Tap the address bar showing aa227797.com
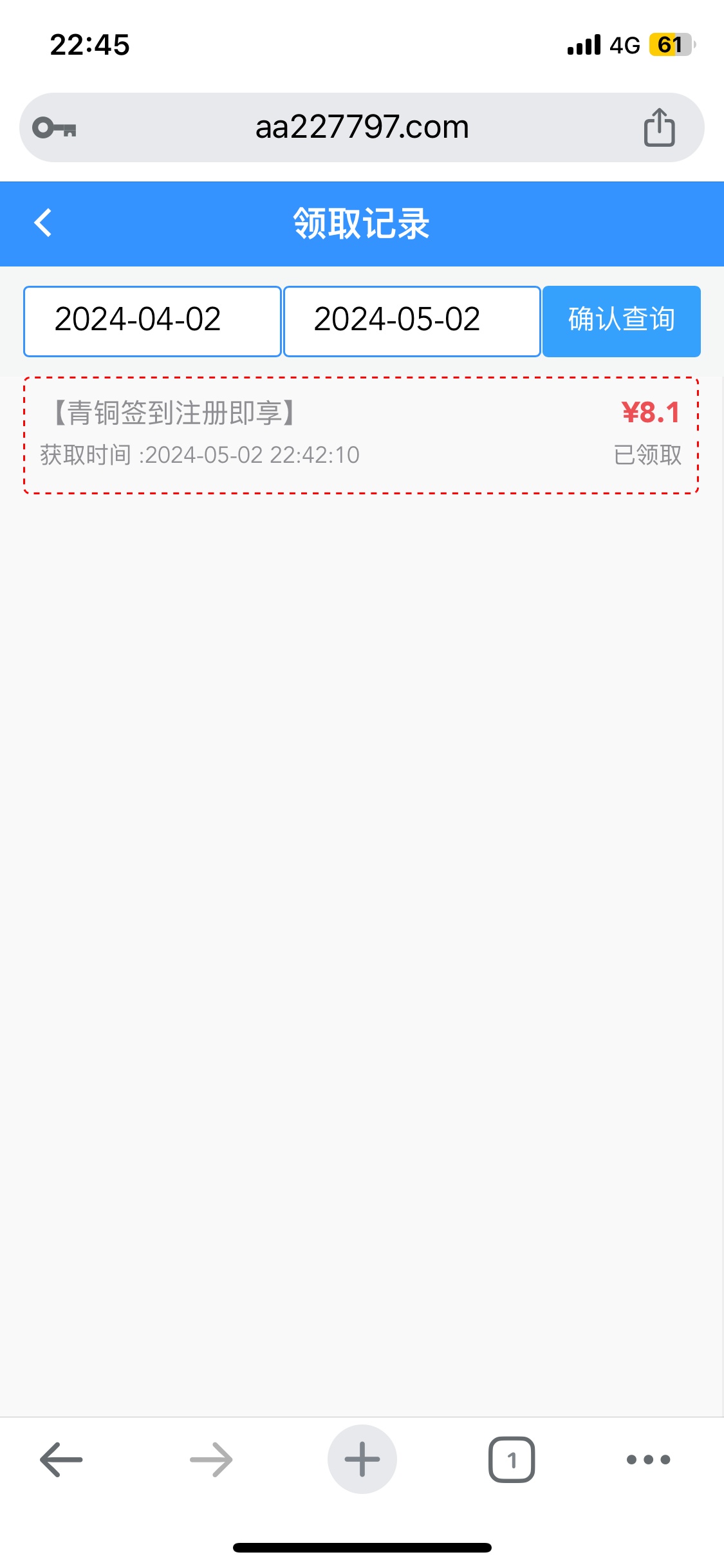 pyautogui.click(x=362, y=127)
